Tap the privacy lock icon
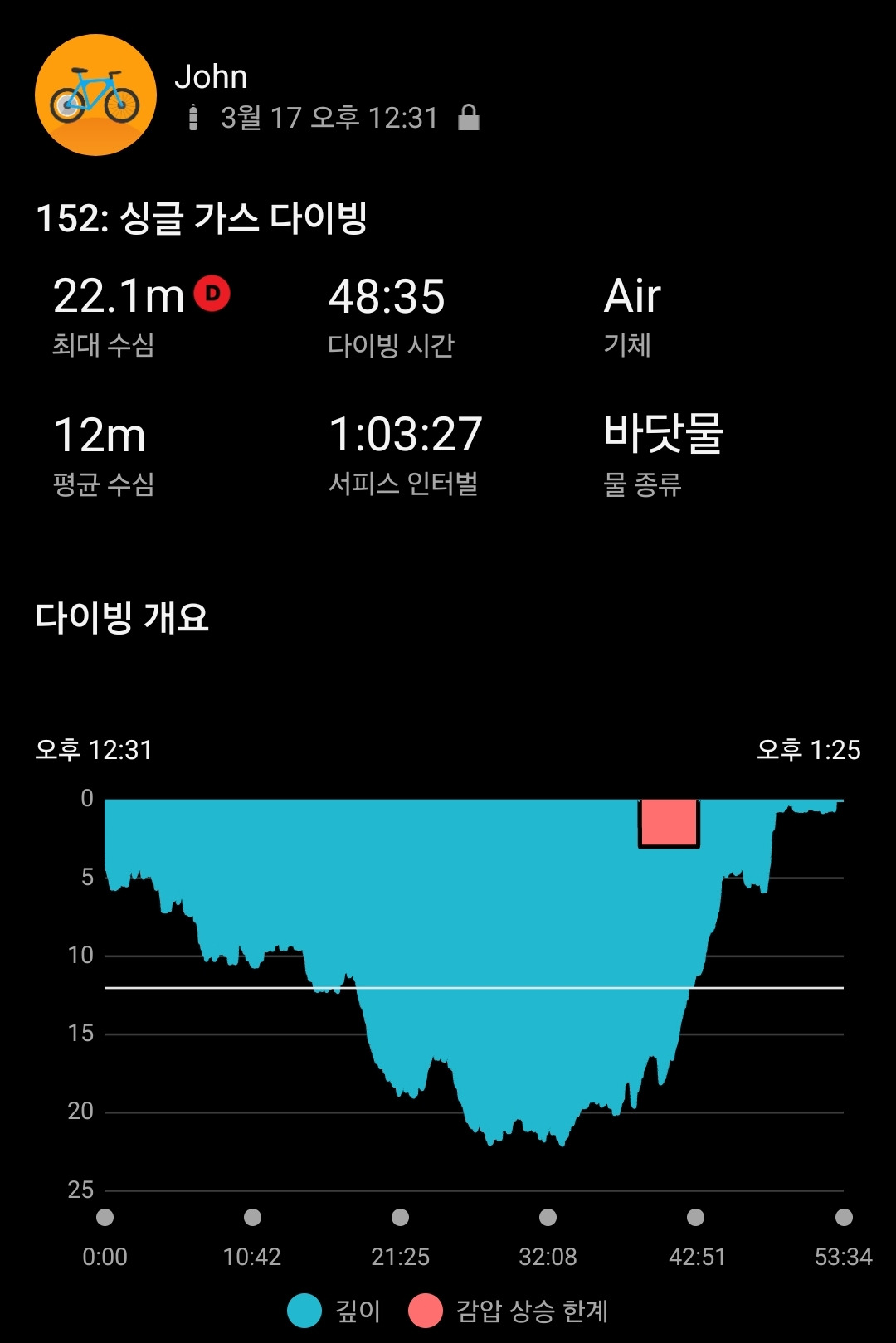896x1343 pixels. (469, 117)
